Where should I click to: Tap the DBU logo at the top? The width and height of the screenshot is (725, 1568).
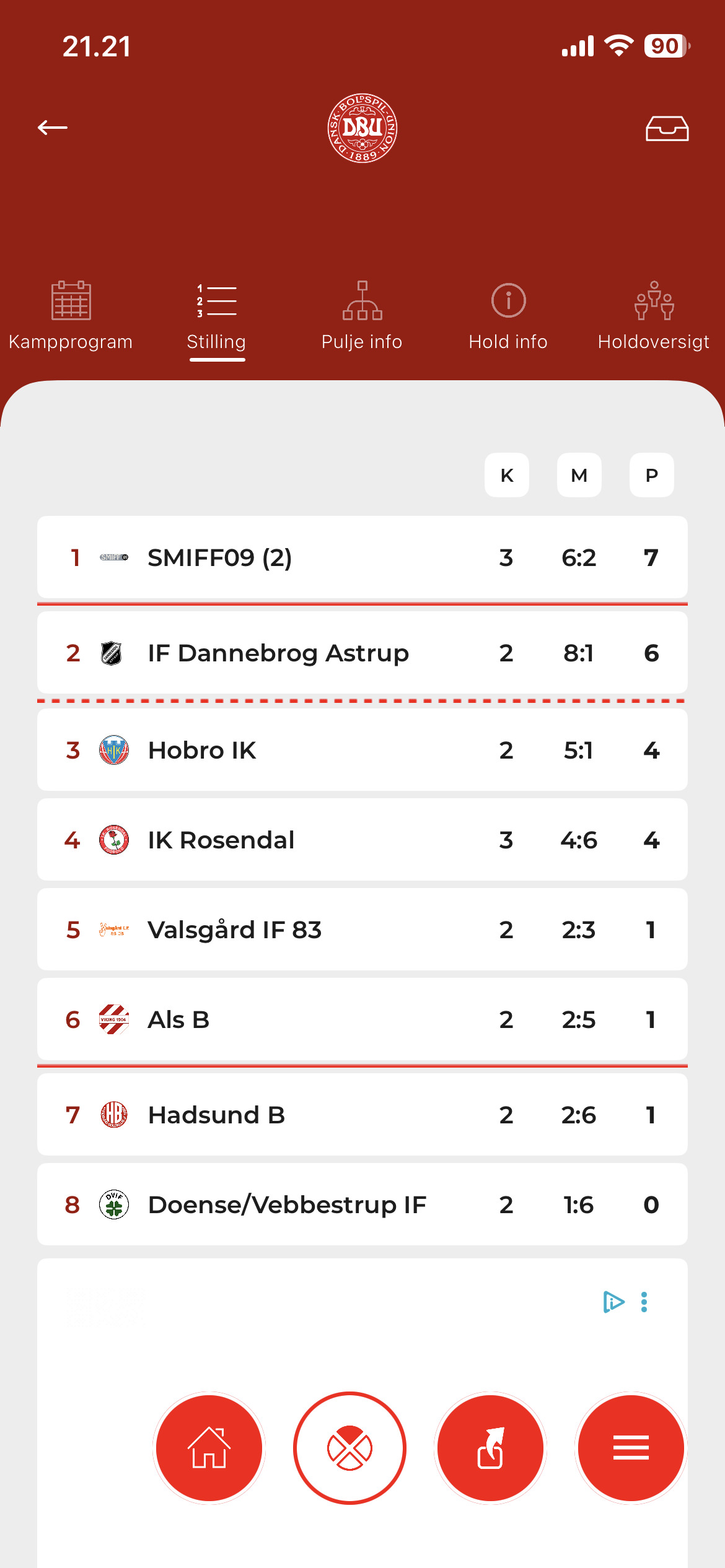pos(362,128)
